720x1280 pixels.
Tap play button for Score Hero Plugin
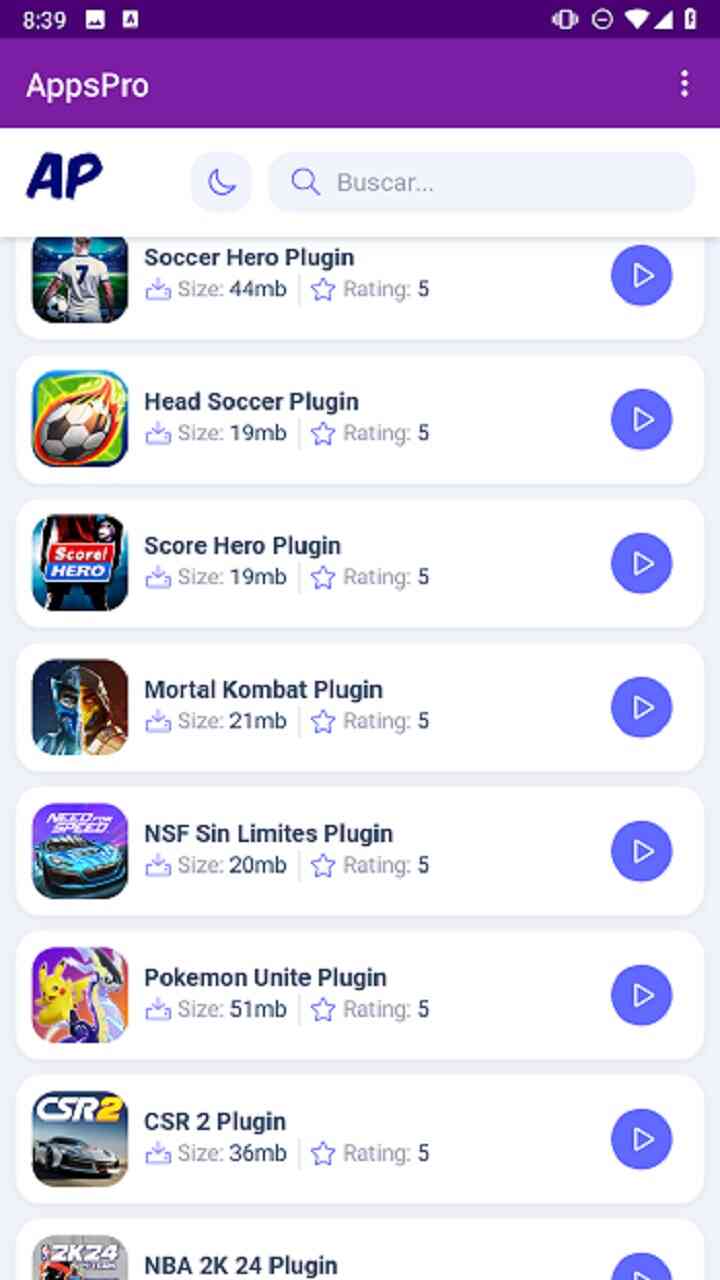(x=641, y=563)
